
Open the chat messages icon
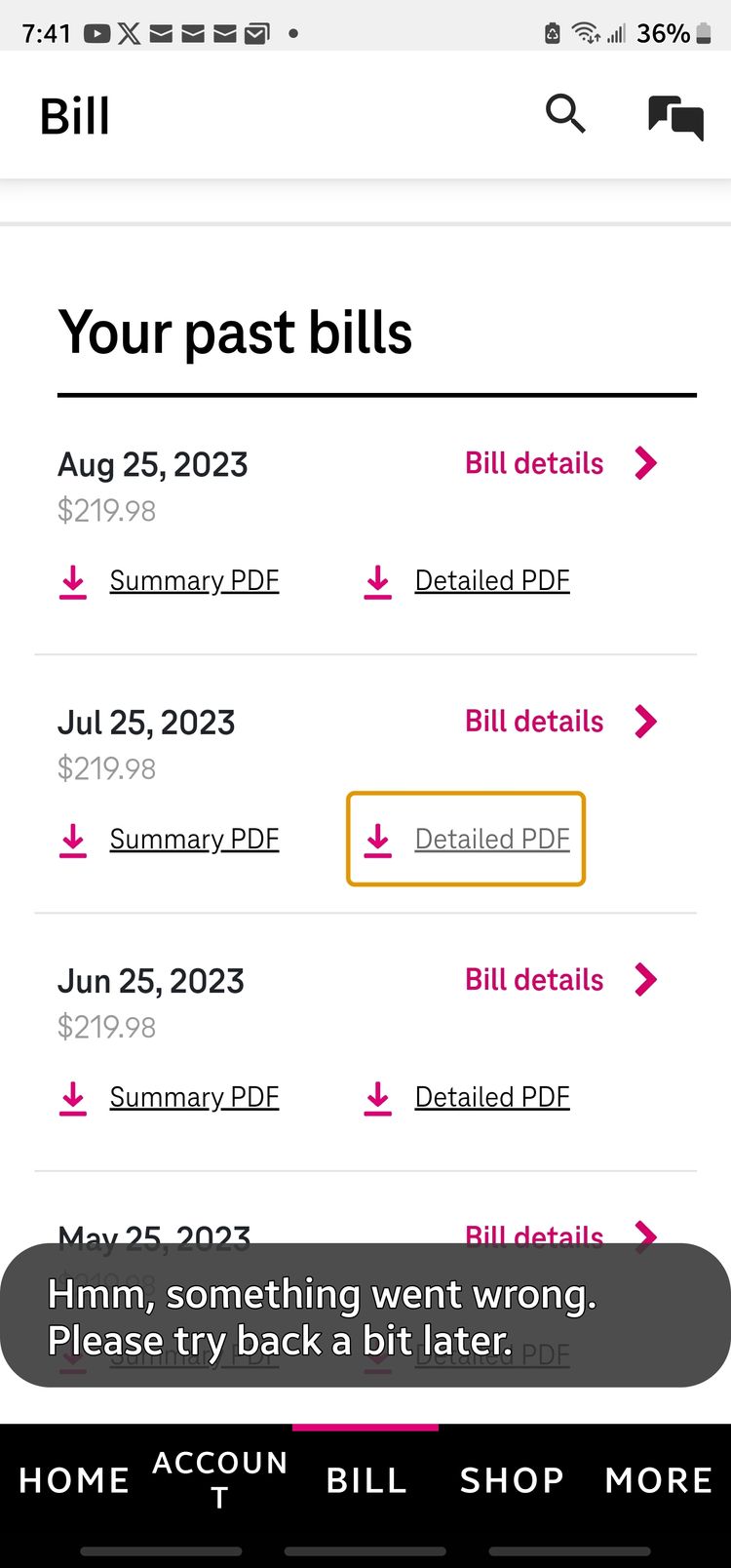click(x=675, y=118)
